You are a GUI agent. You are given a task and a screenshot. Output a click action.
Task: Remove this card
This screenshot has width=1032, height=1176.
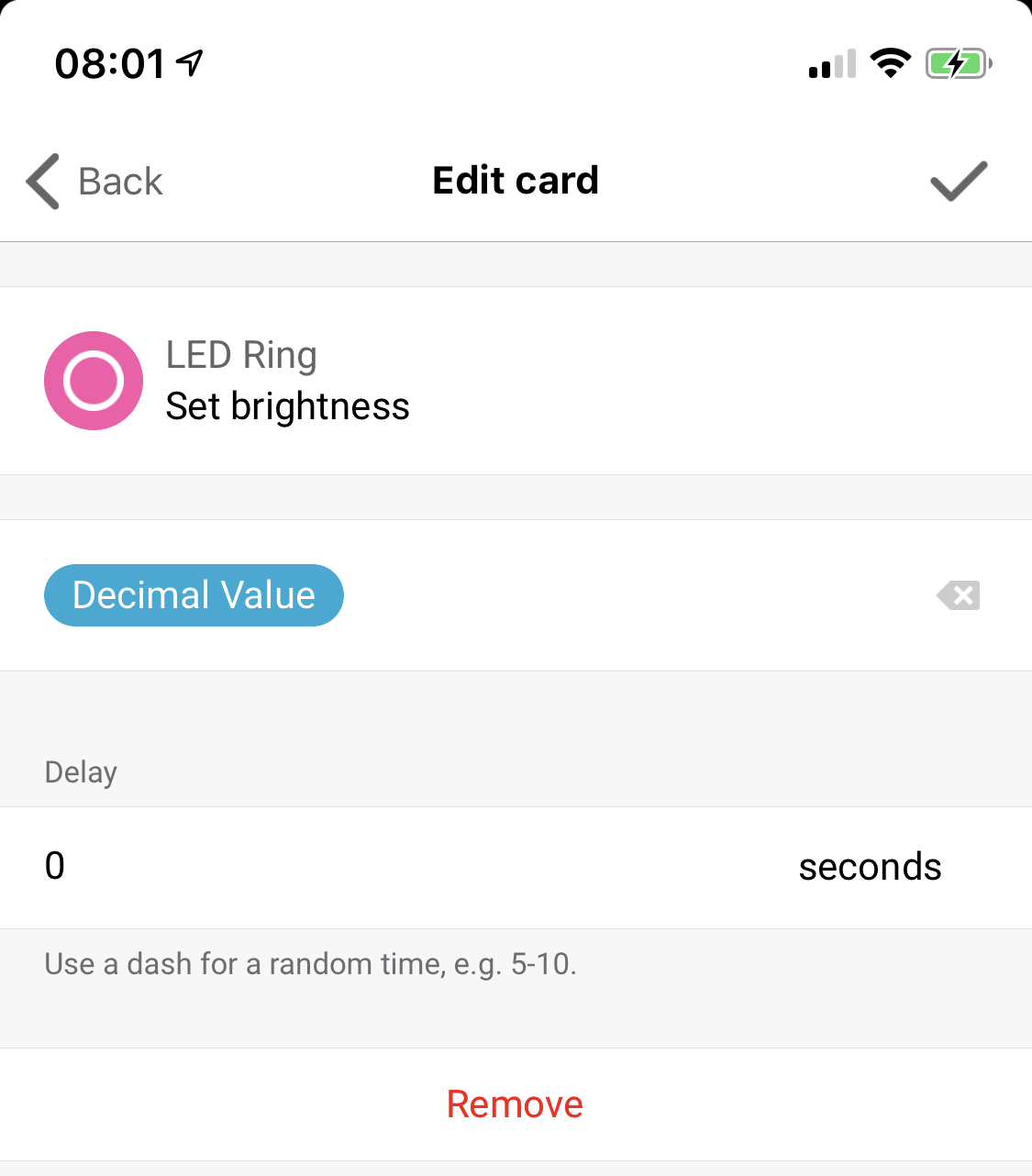(515, 1104)
